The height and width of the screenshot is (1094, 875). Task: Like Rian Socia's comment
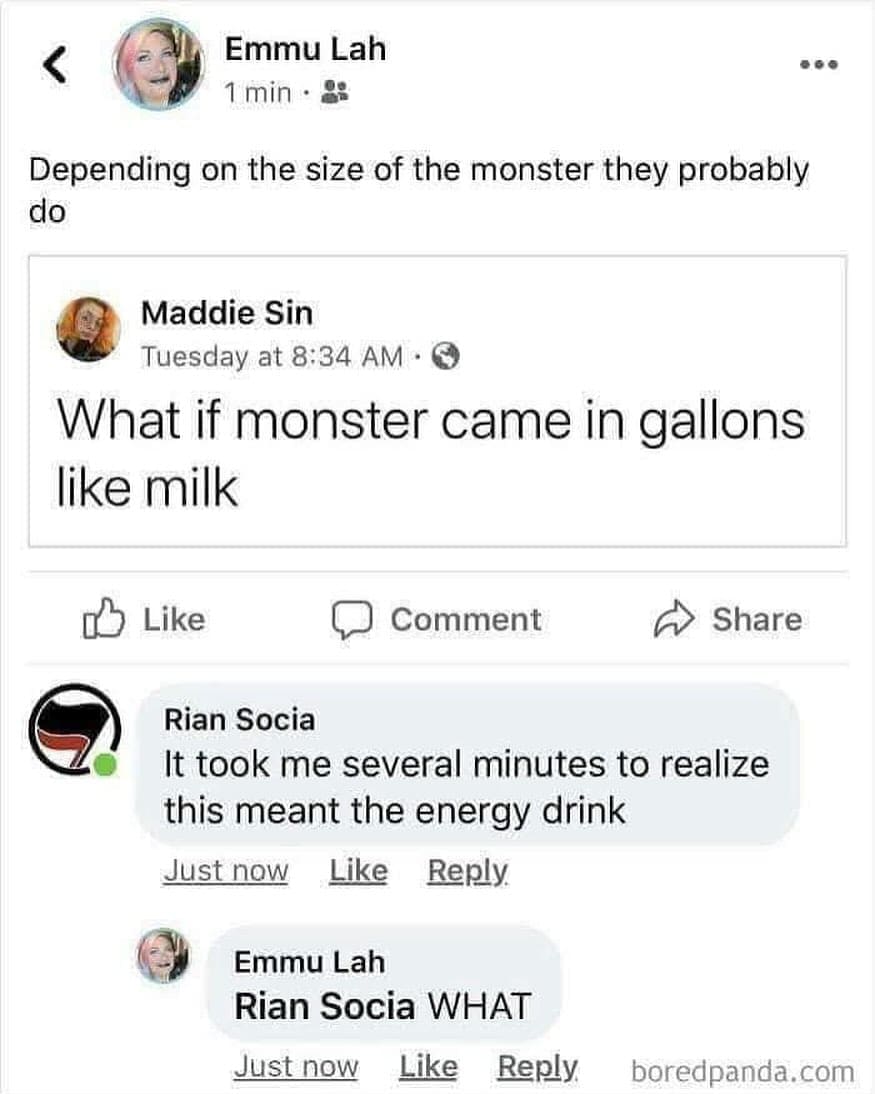pos(359,870)
